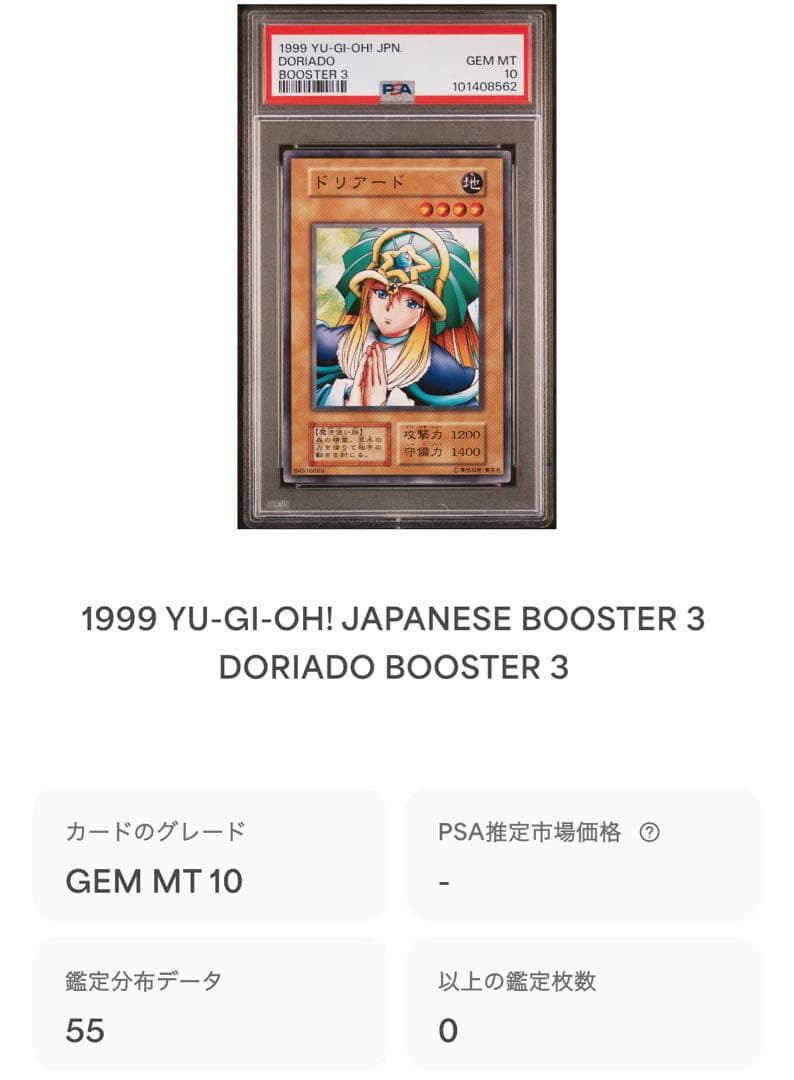
Task: Tap the Doriado card artwork
Action: [x=397, y=315]
